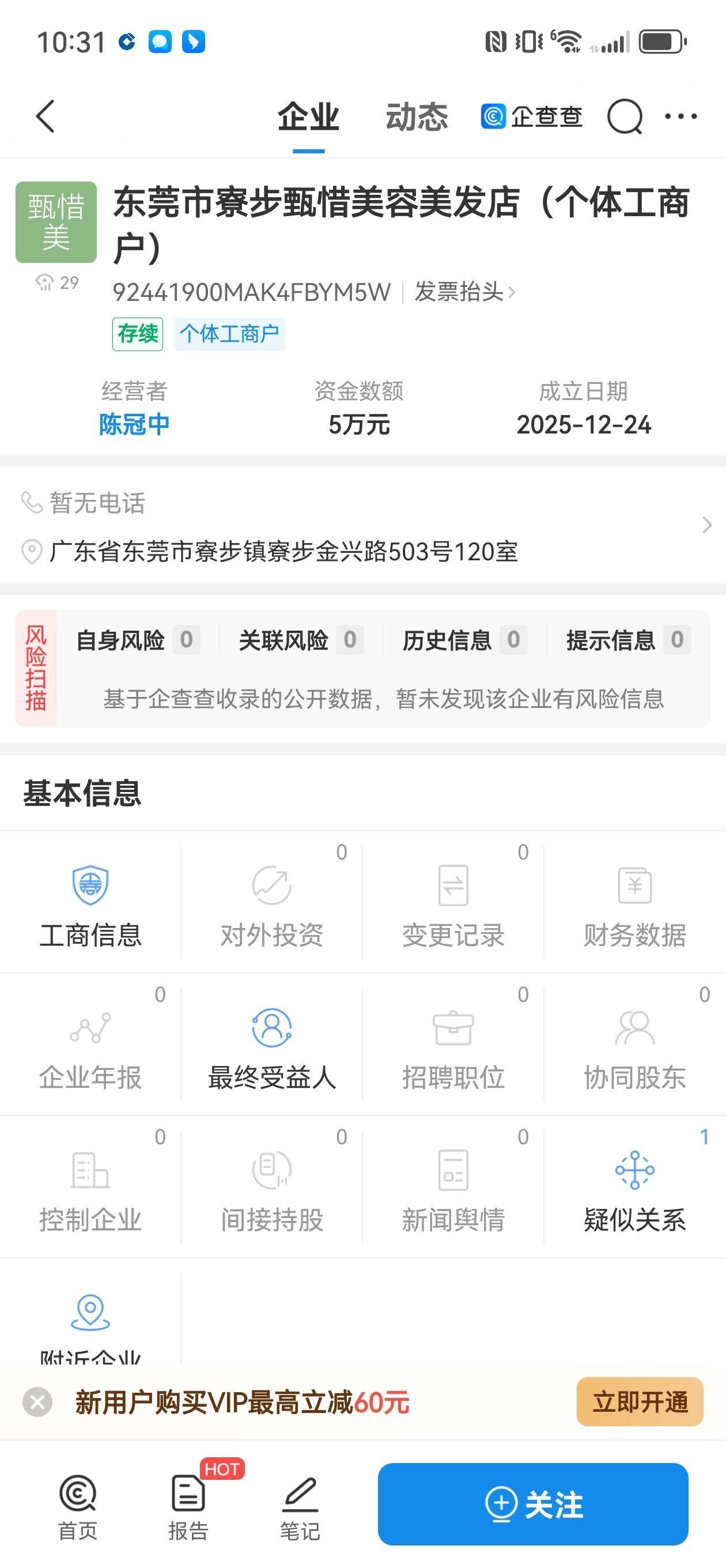Open the three-dot overflow menu
The image size is (726, 1568).
pos(680,116)
